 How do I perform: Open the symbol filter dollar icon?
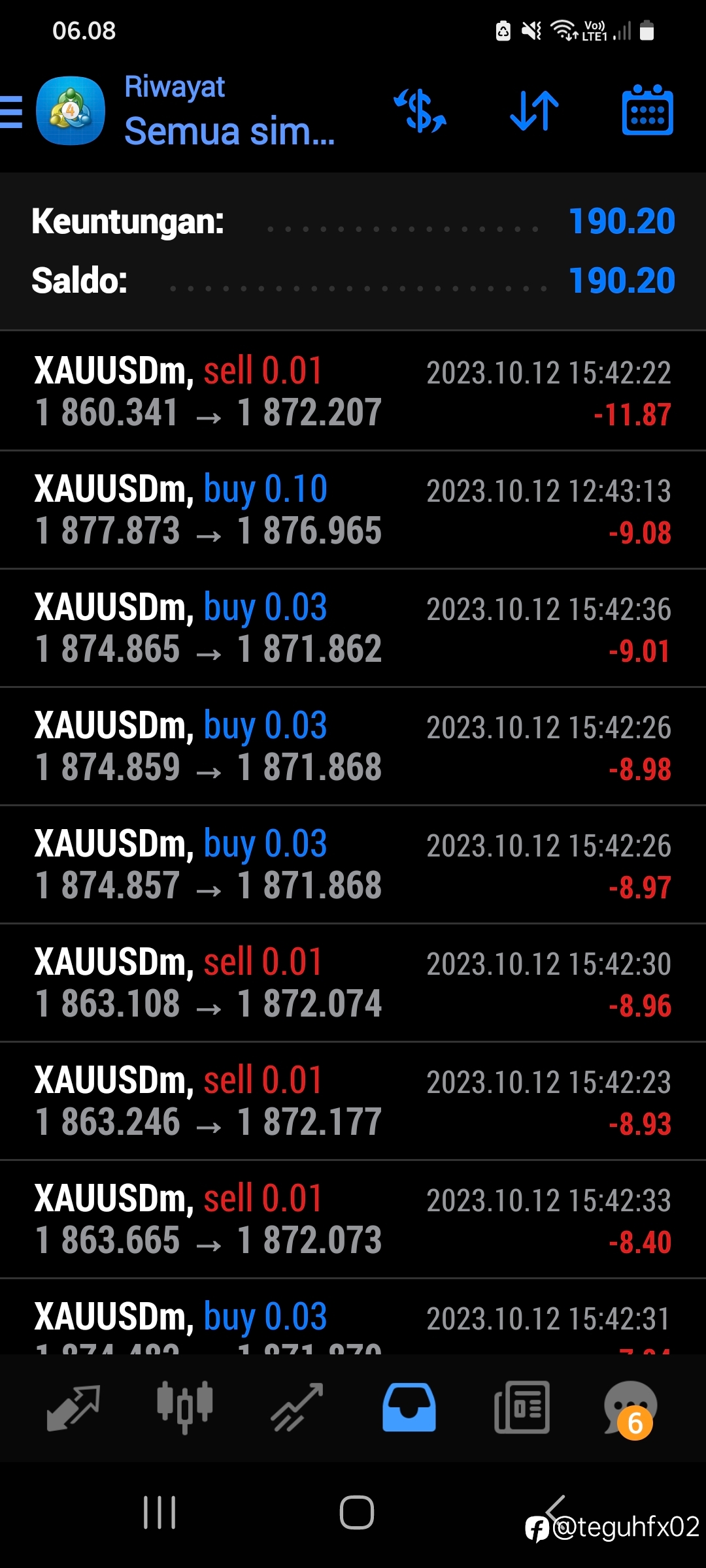(x=420, y=110)
